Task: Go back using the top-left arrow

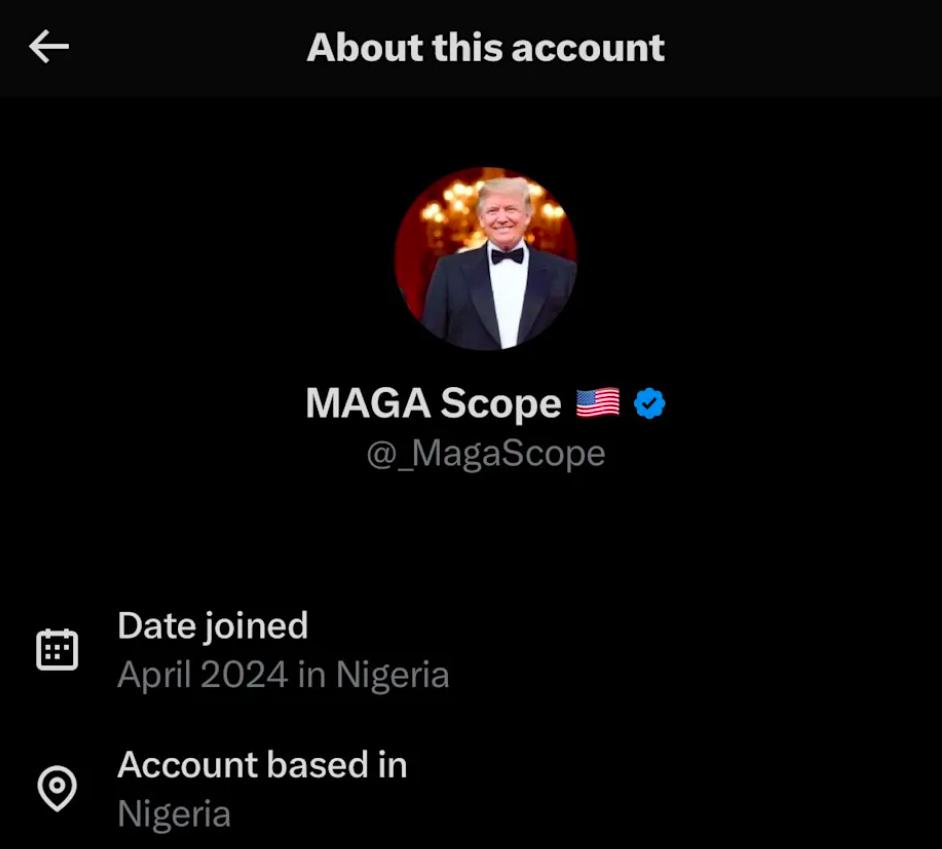Action: point(48,46)
